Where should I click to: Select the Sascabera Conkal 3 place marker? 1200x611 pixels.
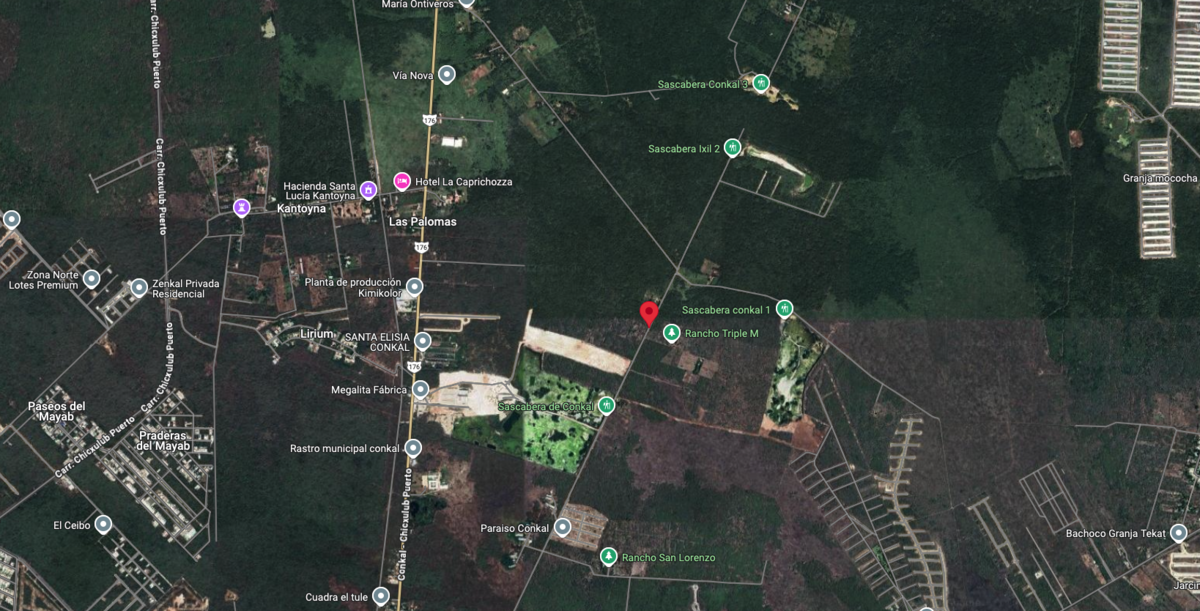point(761,83)
